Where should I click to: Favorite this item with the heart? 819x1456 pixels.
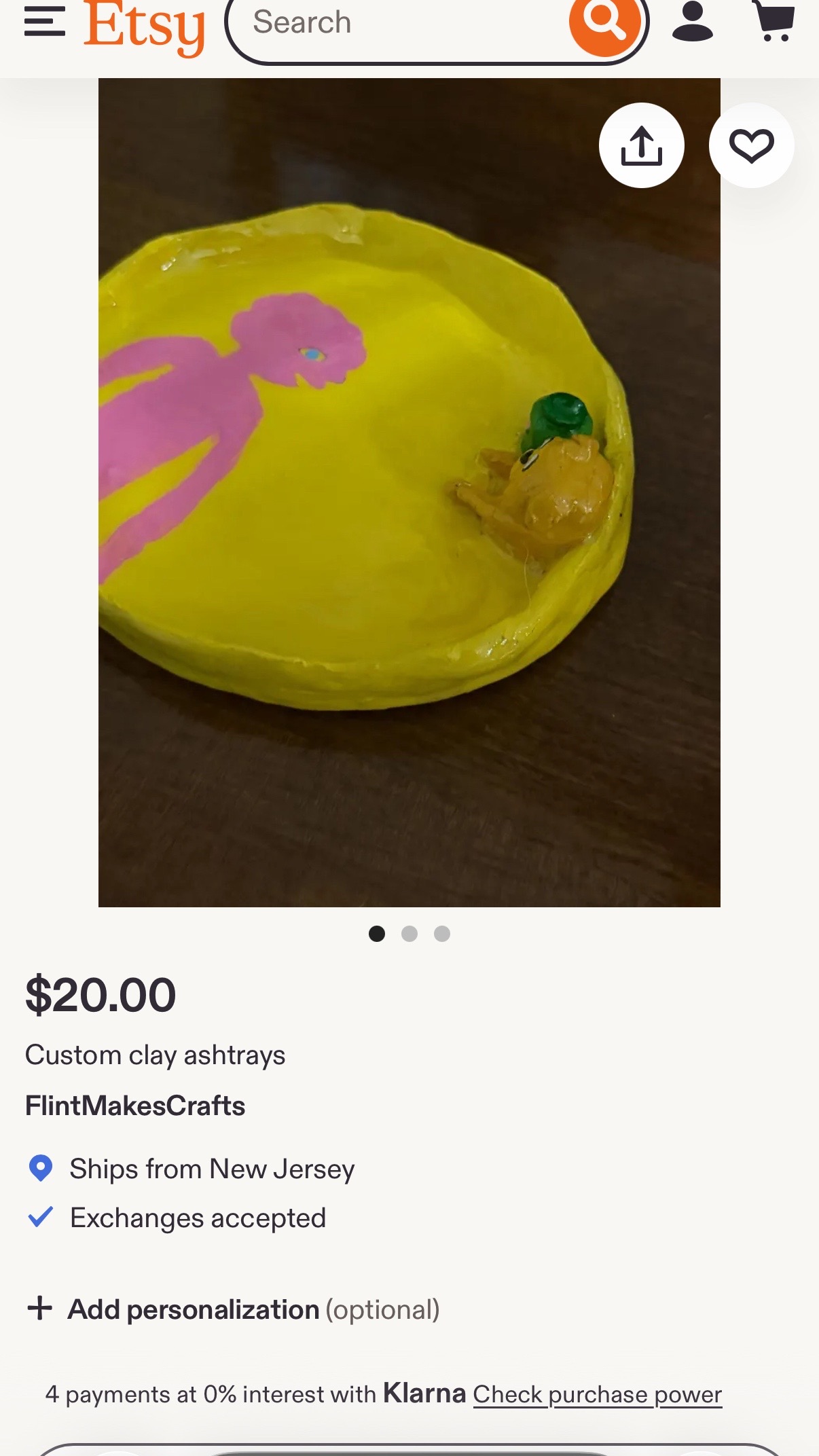tap(752, 145)
